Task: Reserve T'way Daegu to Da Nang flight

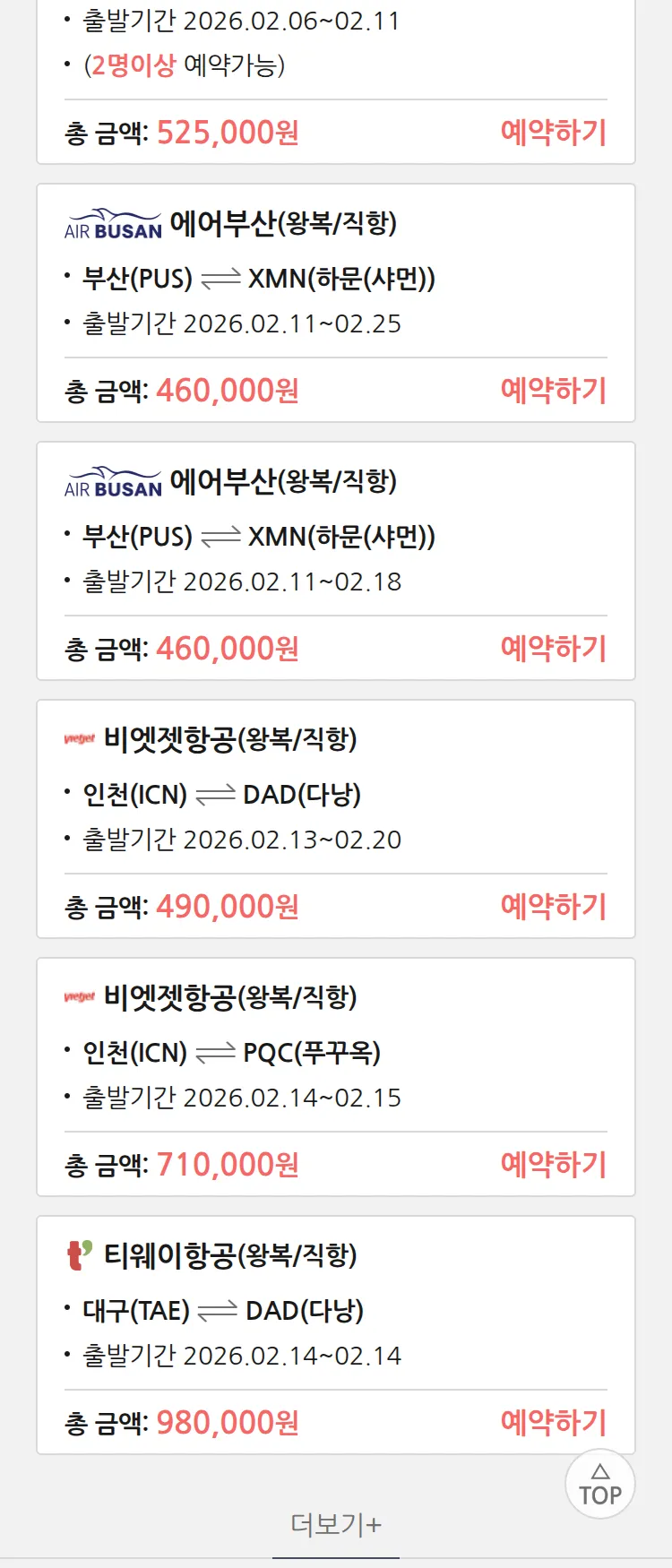Action: coord(553,1422)
